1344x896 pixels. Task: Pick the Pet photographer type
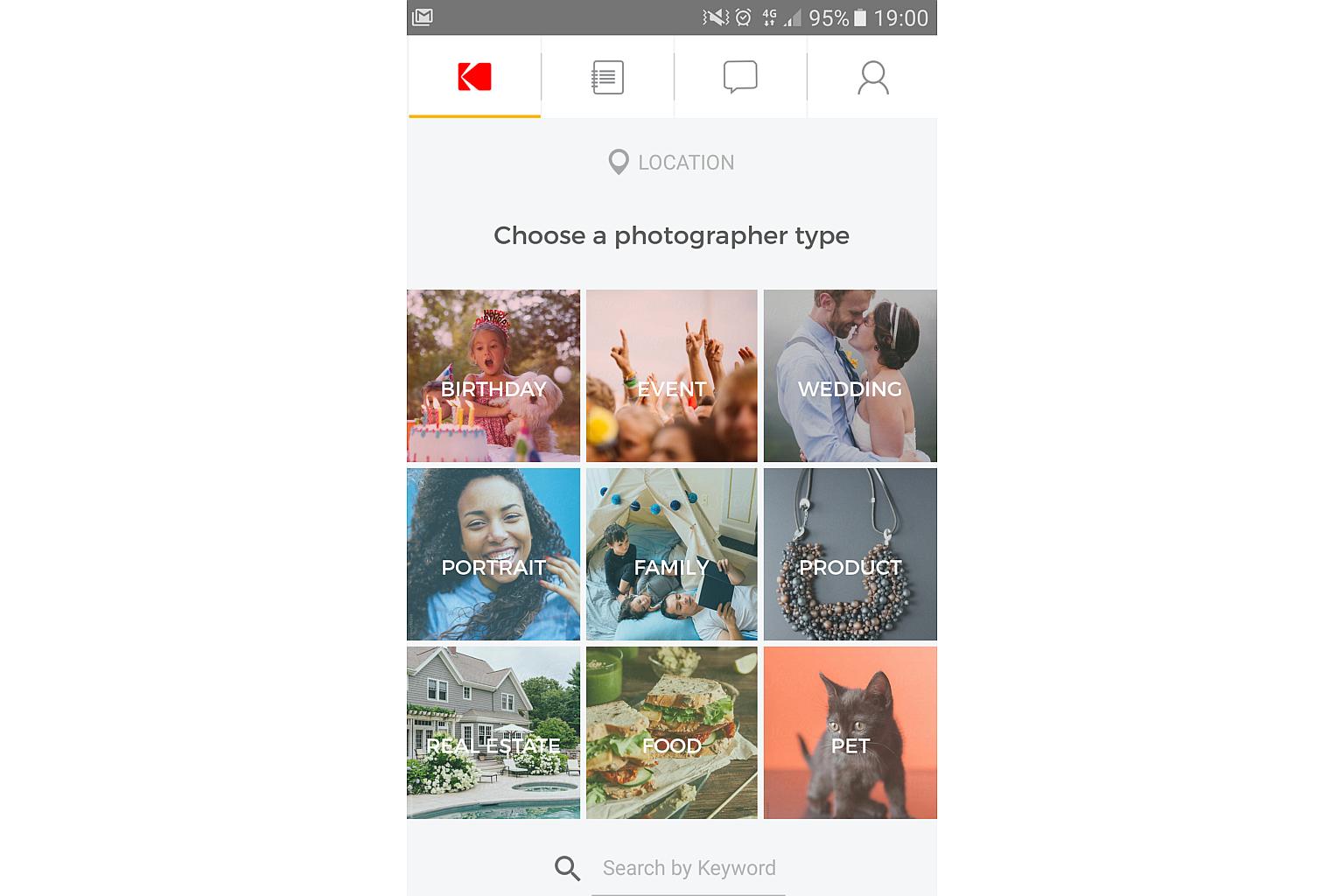pyautogui.click(x=850, y=733)
